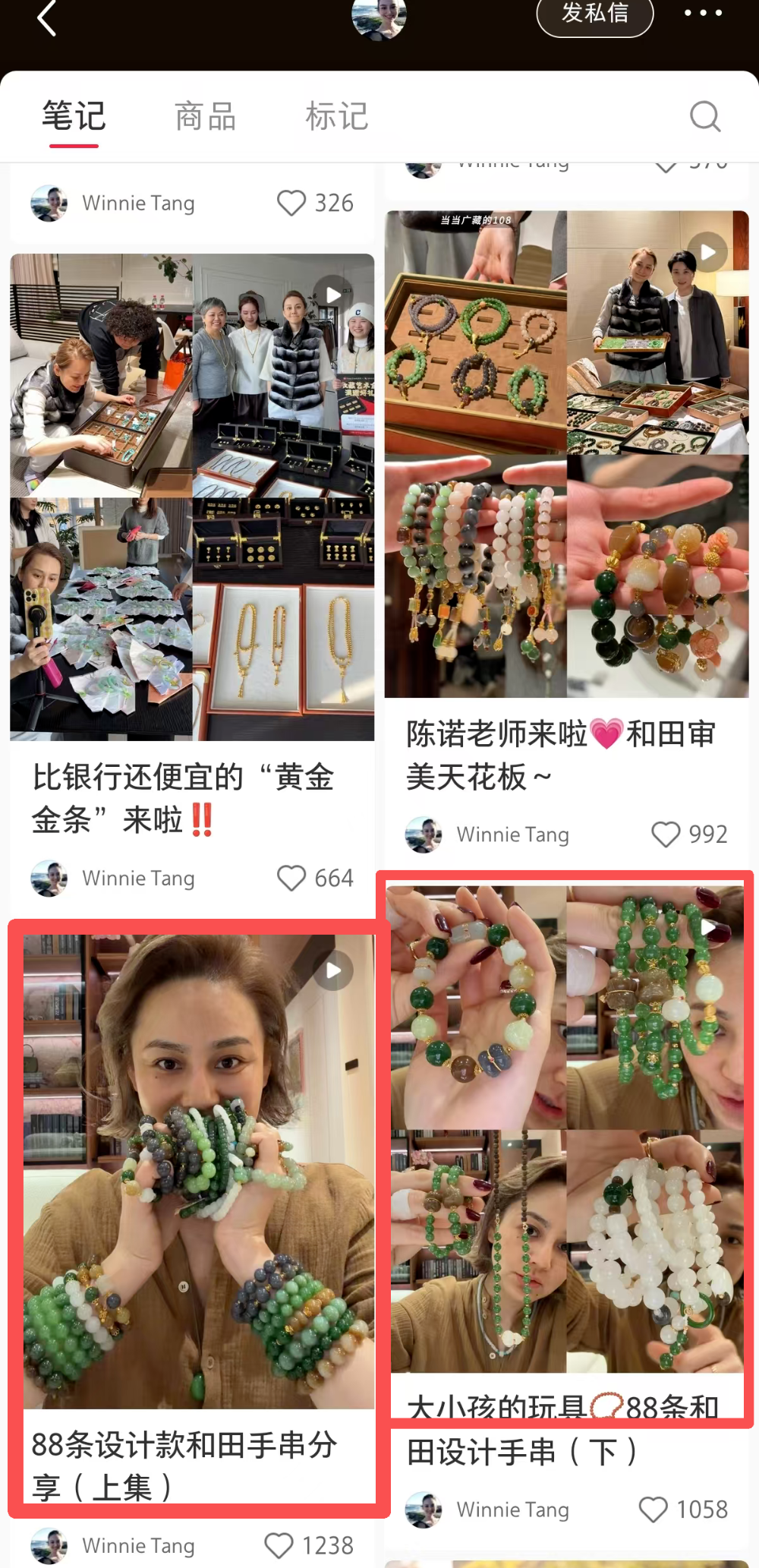The width and height of the screenshot is (759, 1568).
Task: Open the 比银行还便宜的黄金金条 note
Action: [x=192, y=497]
